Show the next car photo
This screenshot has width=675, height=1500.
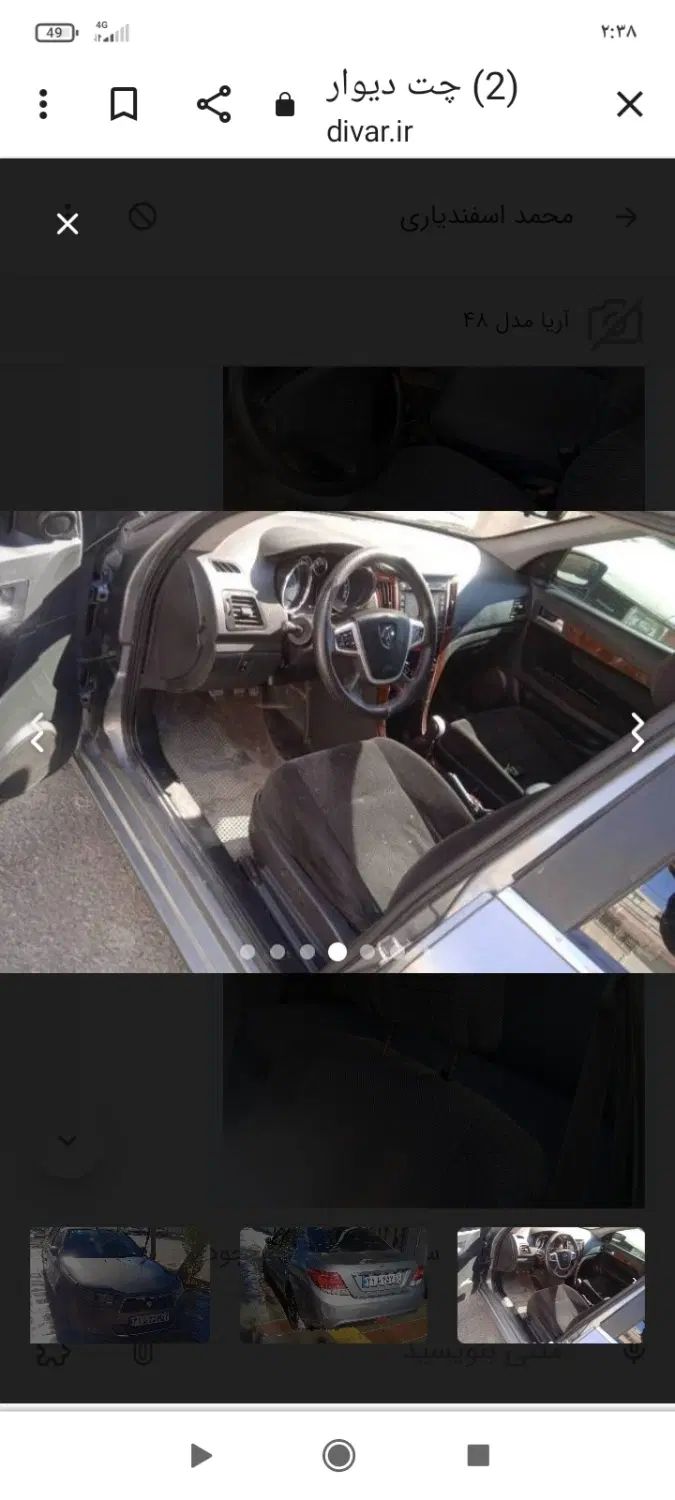638,733
